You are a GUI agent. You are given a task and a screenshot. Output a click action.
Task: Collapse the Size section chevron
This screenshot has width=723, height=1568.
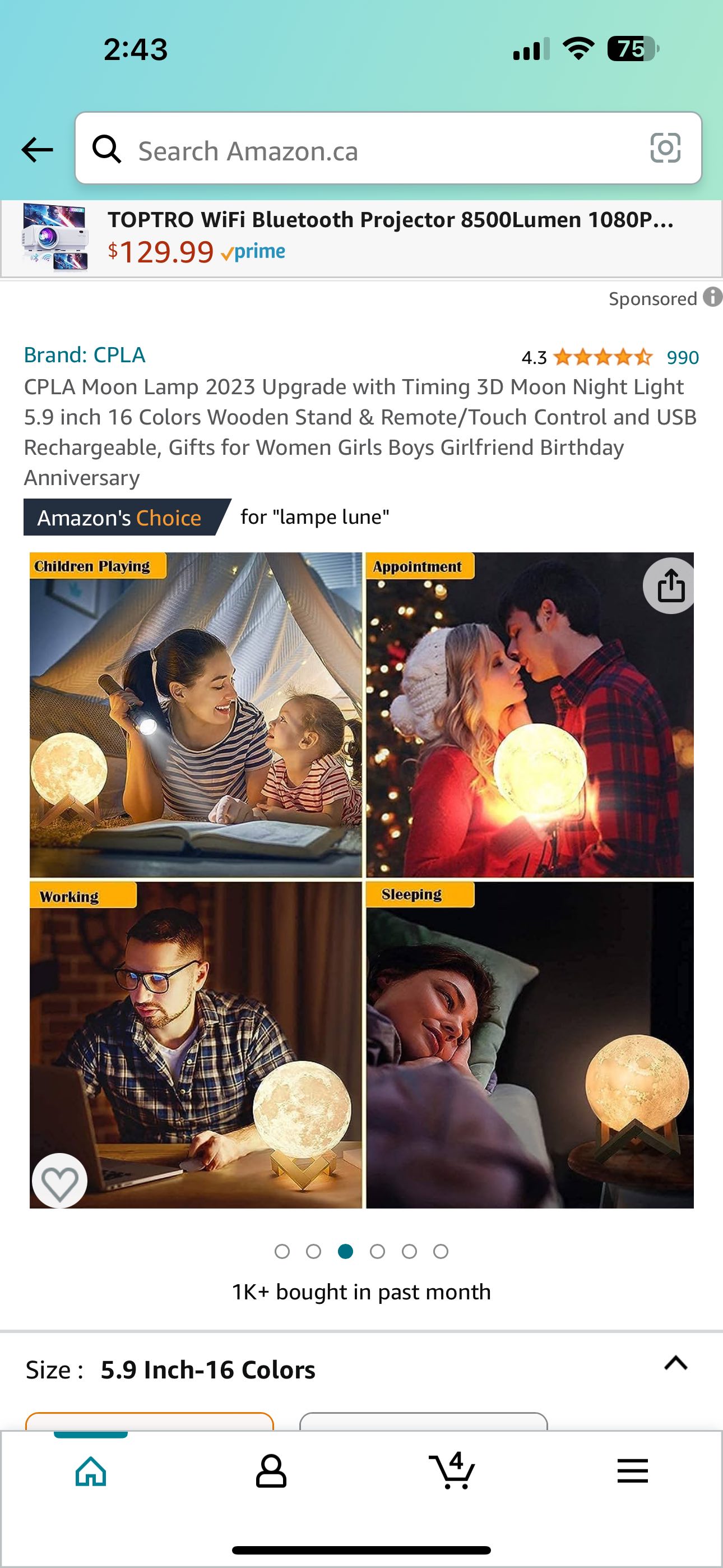point(675,1363)
